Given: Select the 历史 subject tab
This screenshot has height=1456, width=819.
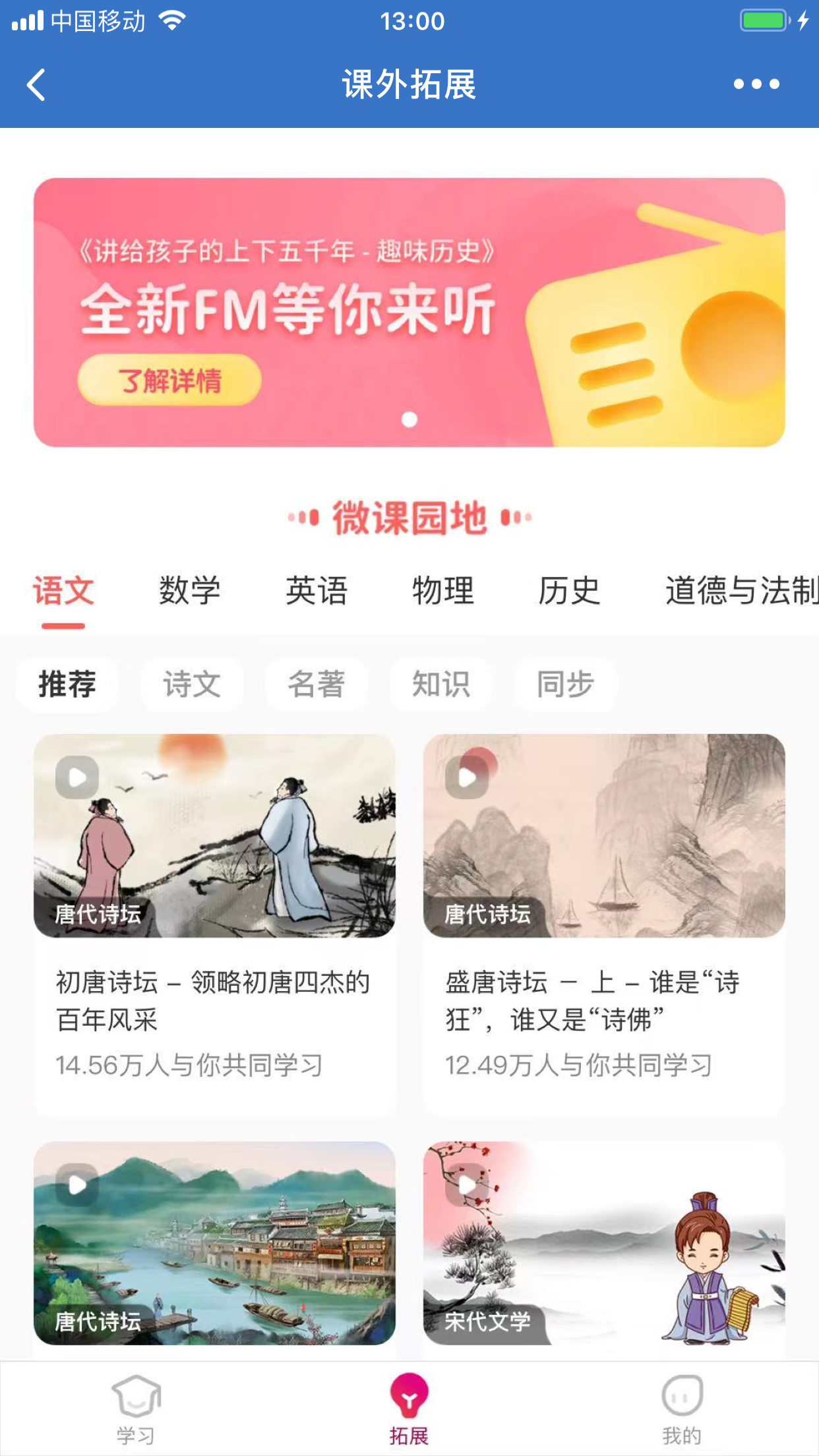Looking at the screenshot, I should tap(569, 590).
